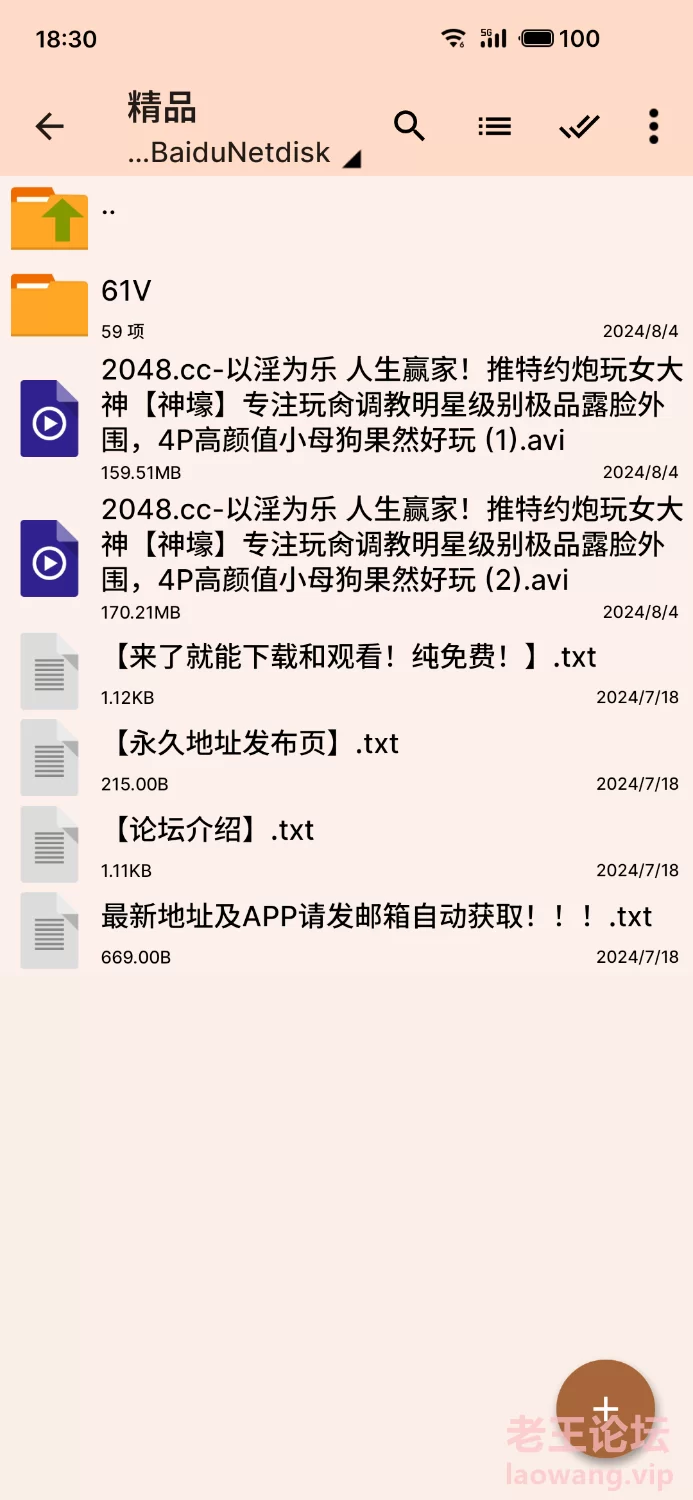Open the 1.12KB 纯免费 txt file
Viewport: 693px width, 1500px height.
click(346, 671)
